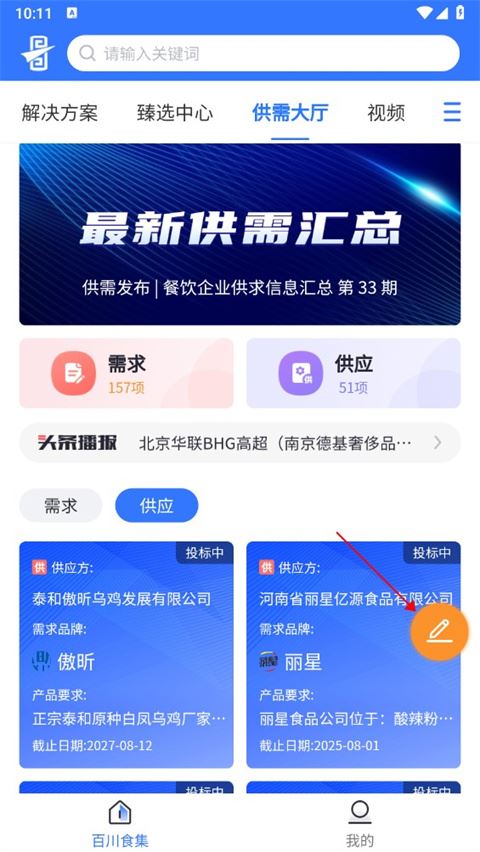Select the 供需大厅 tab
The width and height of the screenshot is (480, 852).
coord(290,113)
